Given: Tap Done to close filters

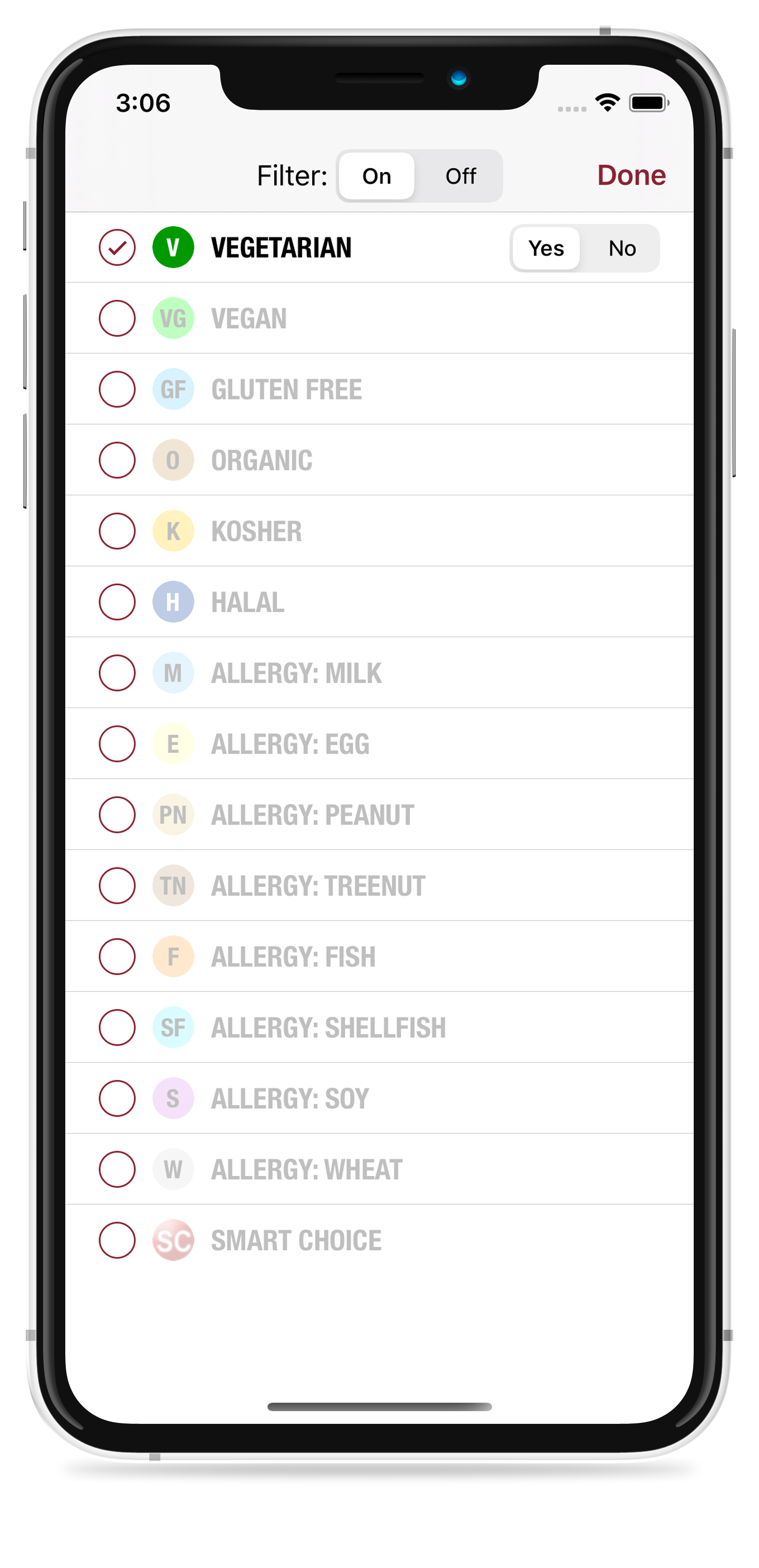Looking at the screenshot, I should (x=630, y=176).
